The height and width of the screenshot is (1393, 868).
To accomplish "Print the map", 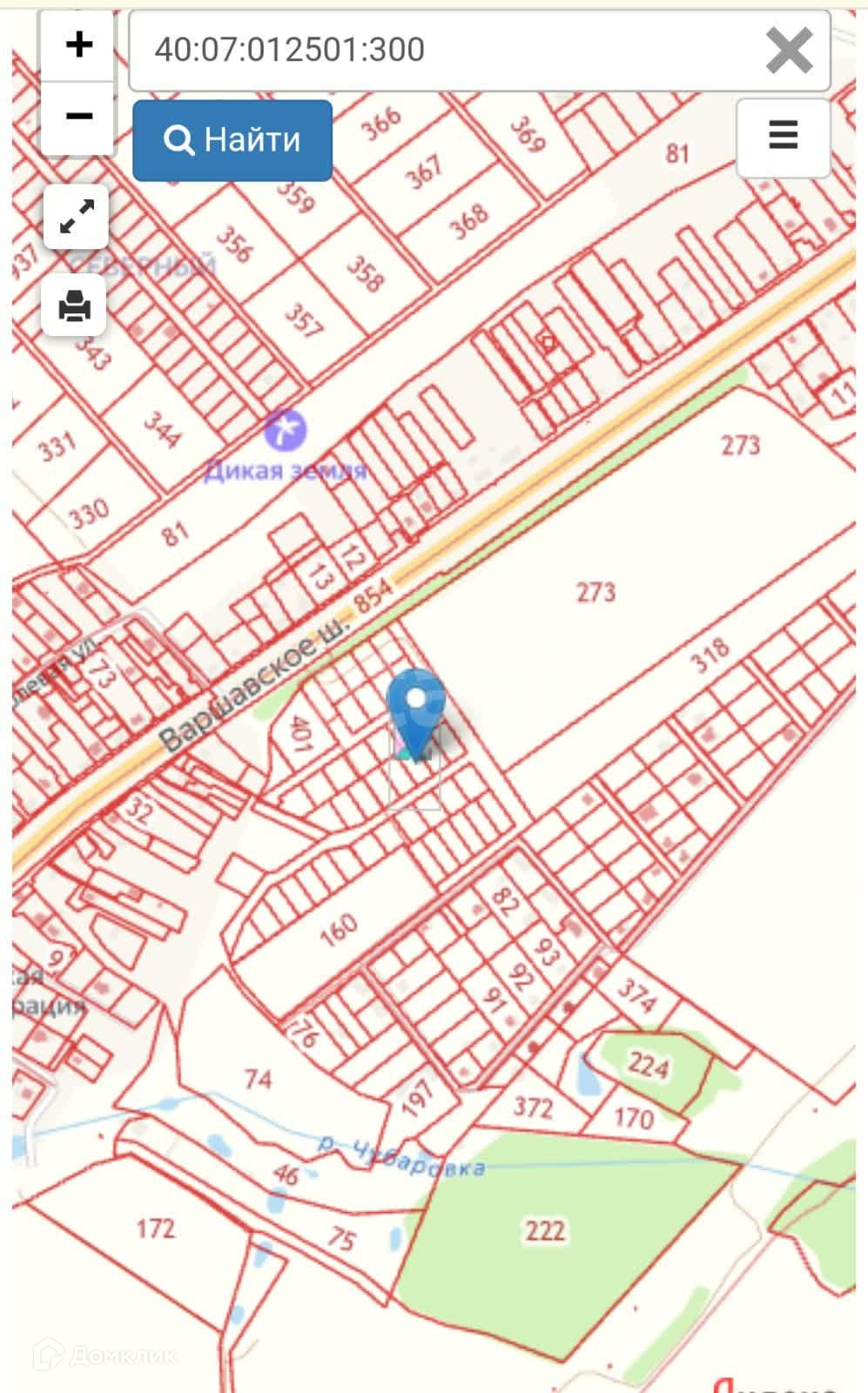I will click(75, 306).
